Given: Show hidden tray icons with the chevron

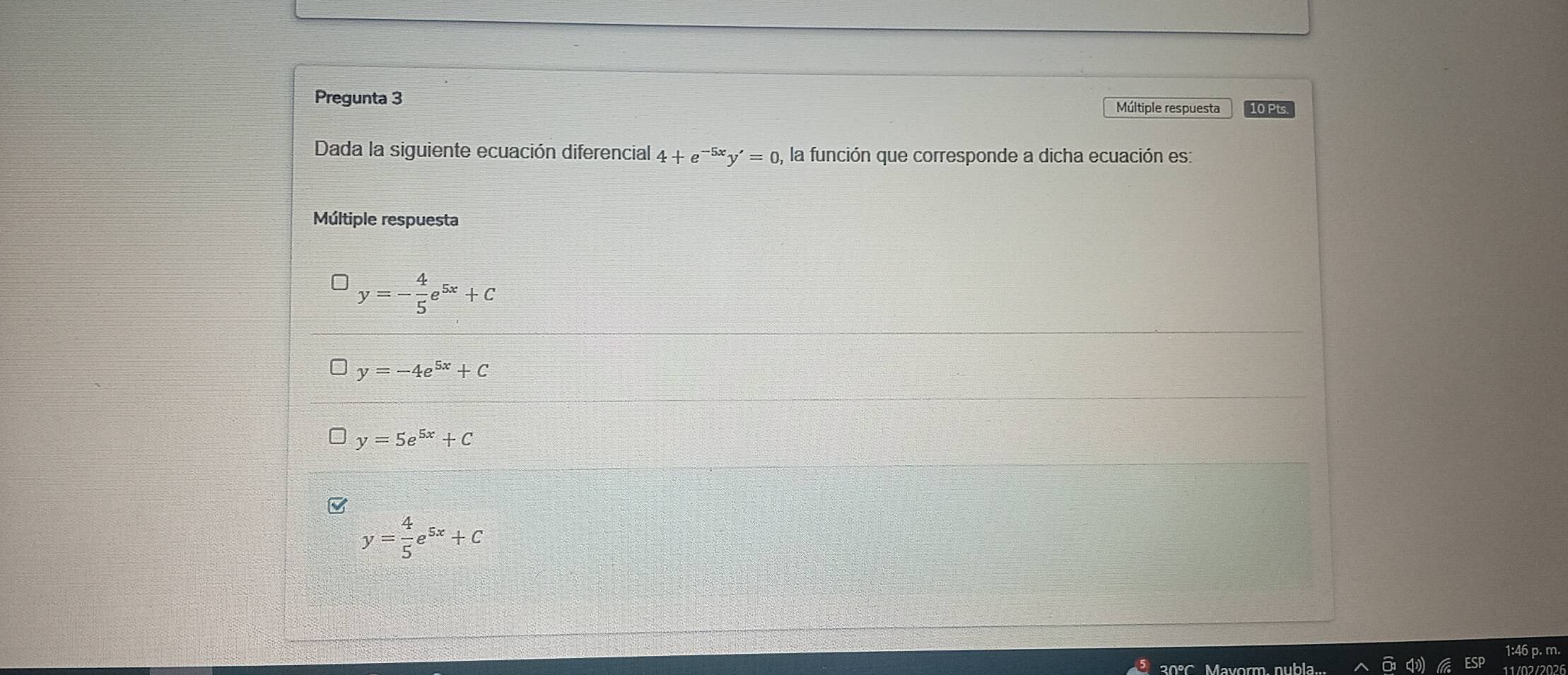Looking at the screenshot, I should tap(1360, 666).
